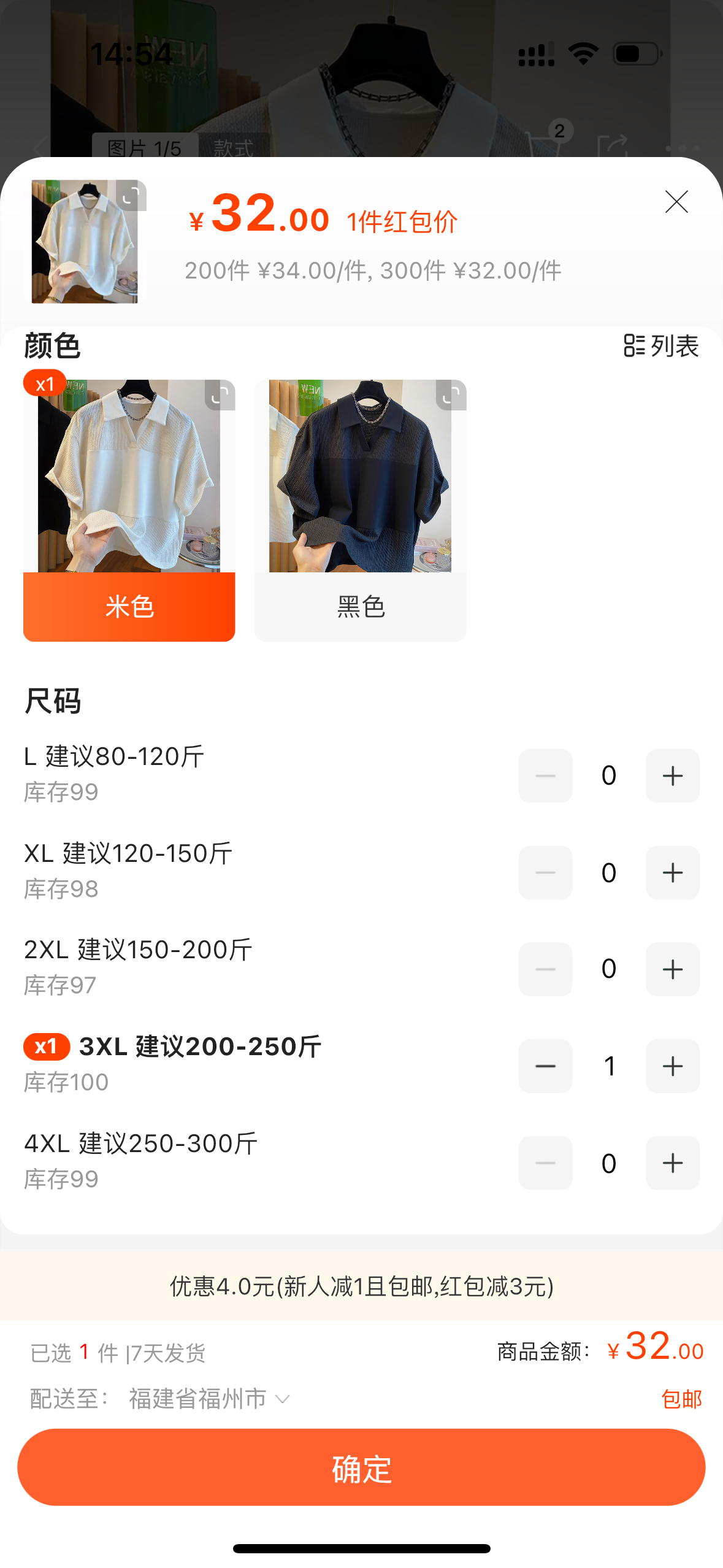Confirm selection with 确定 button

pos(361,1467)
